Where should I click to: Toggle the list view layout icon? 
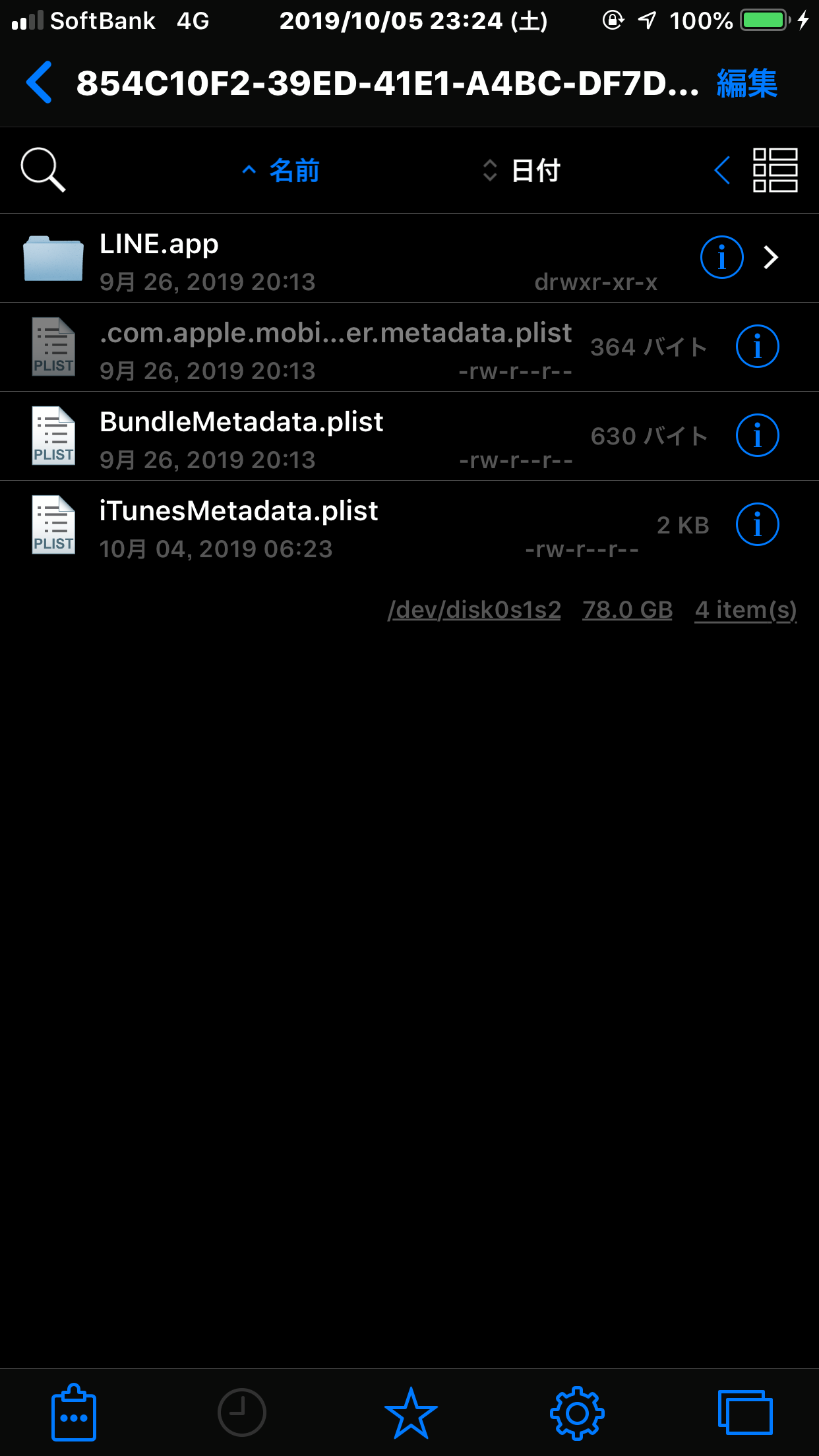pos(775,170)
